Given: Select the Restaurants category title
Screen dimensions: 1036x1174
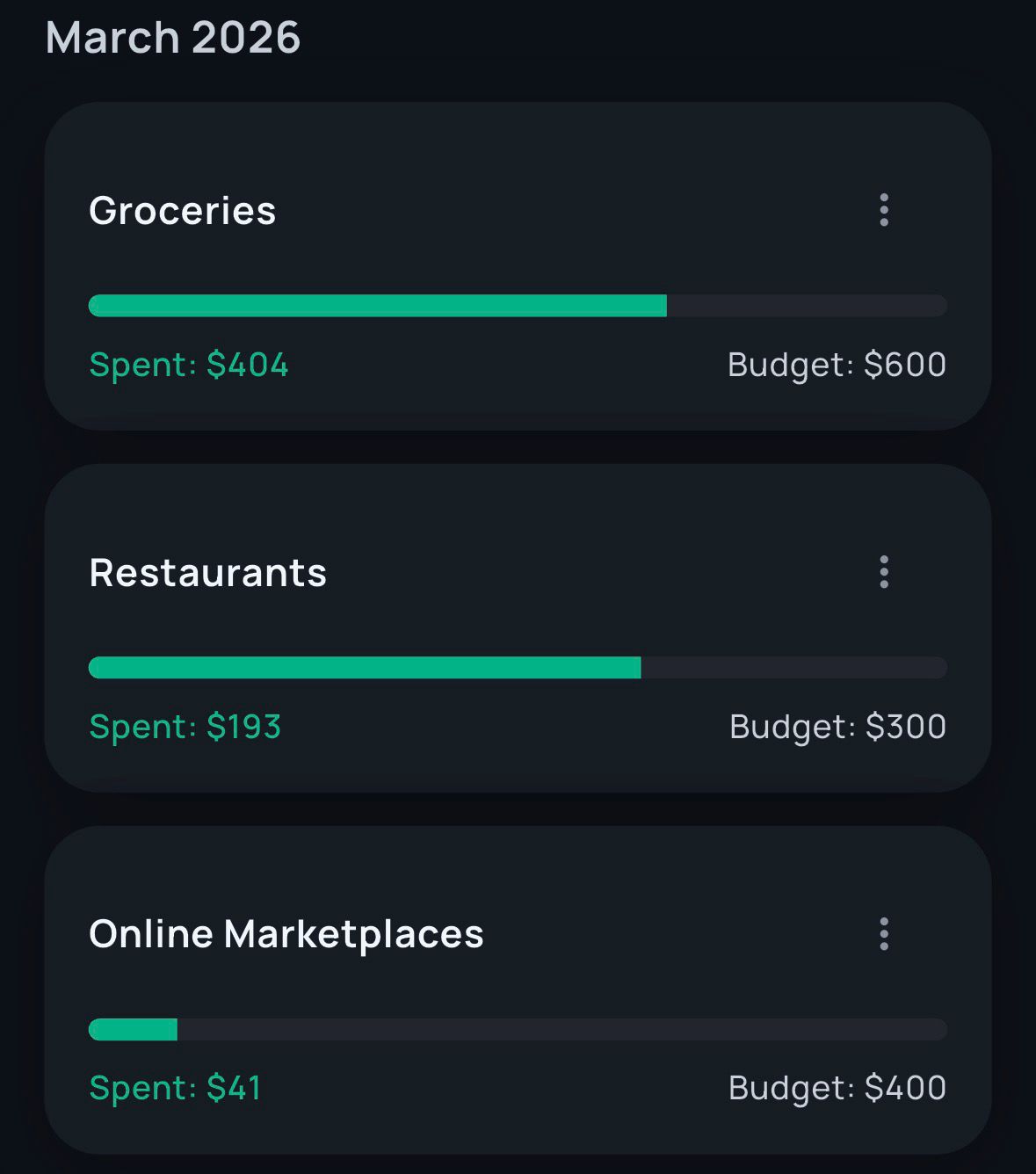Looking at the screenshot, I should coord(208,572).
